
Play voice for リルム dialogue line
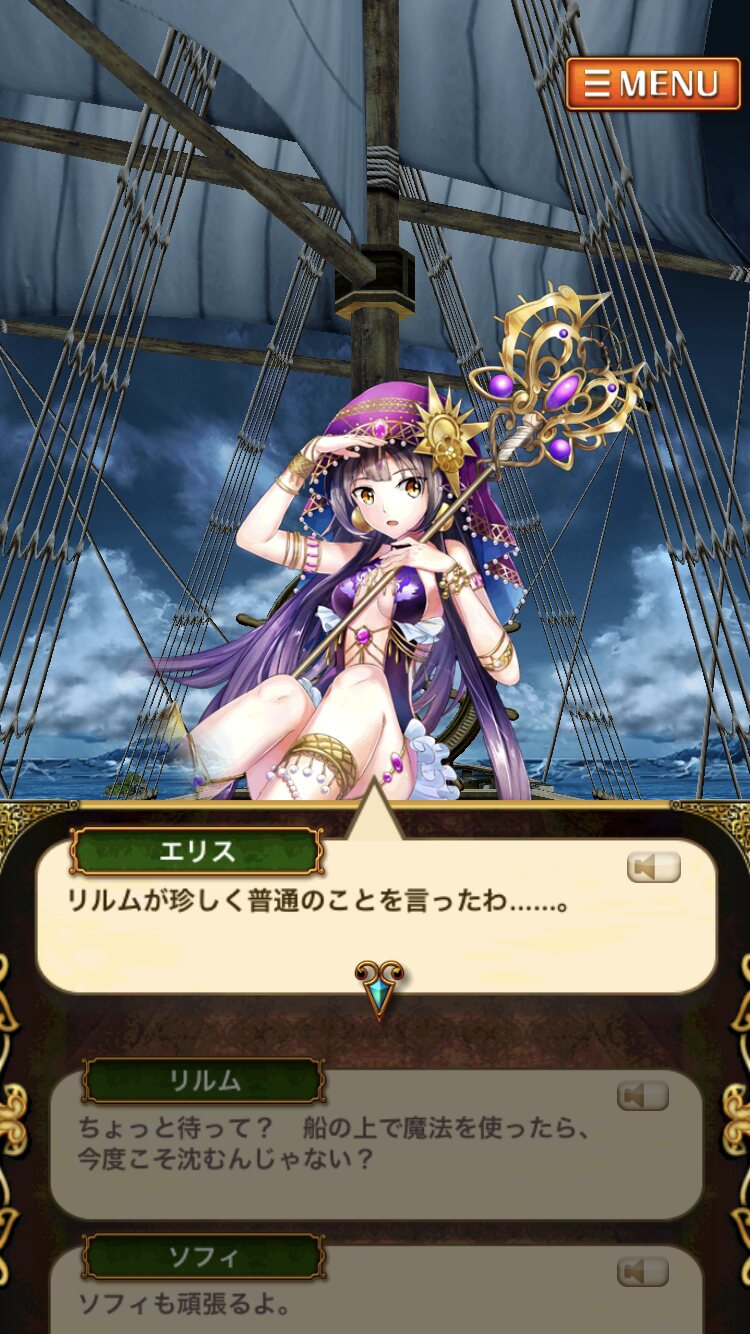click(x=642, y=1096)
